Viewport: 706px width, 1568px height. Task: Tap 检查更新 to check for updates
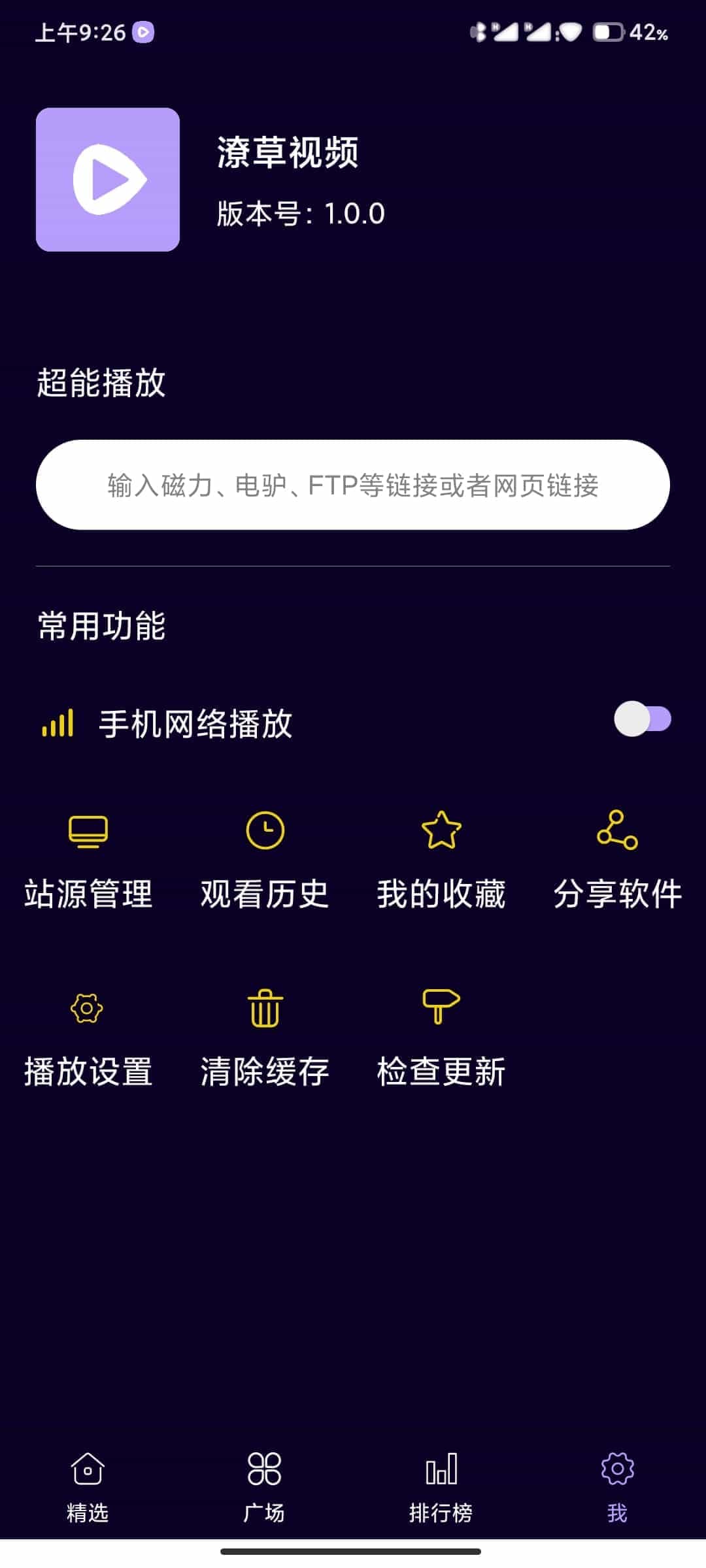(x=441, y=1039)
